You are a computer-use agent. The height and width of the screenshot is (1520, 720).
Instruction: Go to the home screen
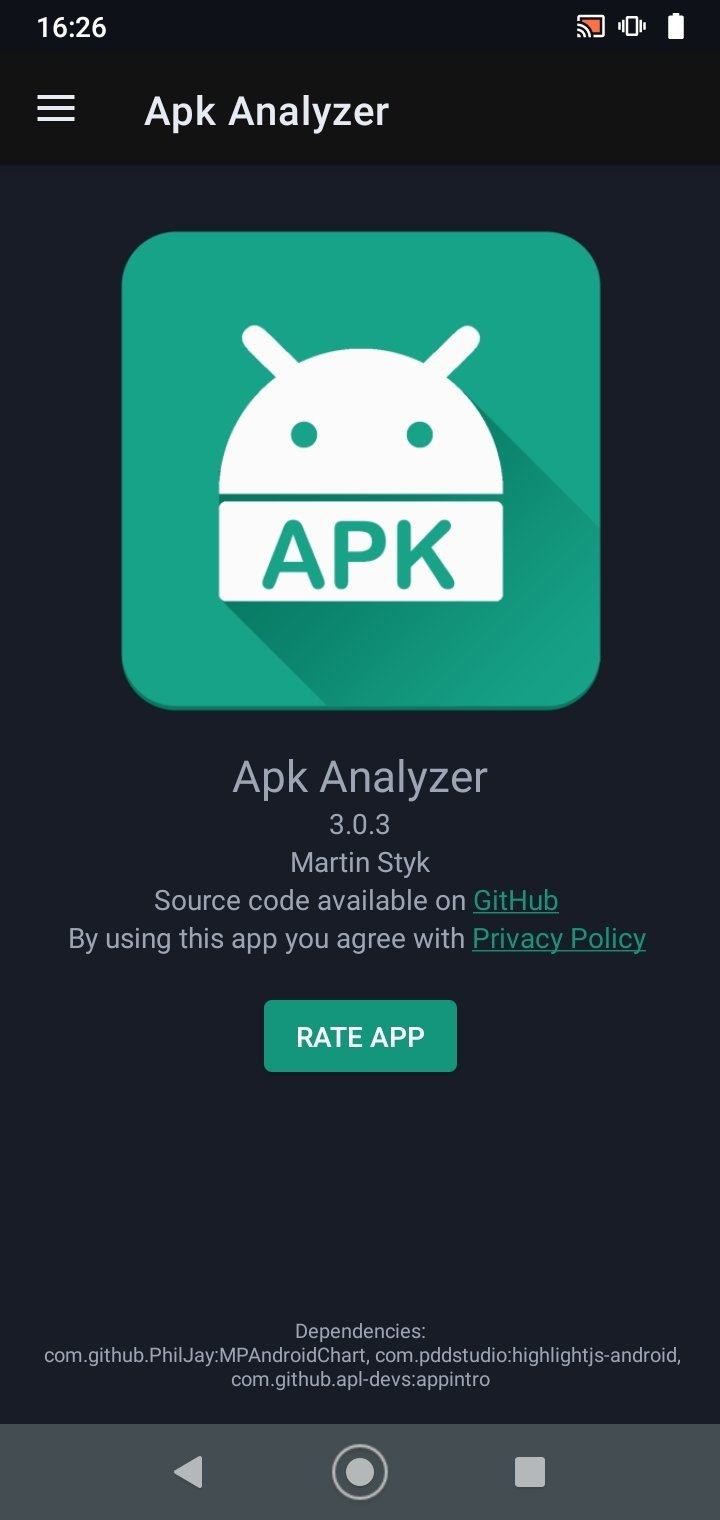point(360,1471)
